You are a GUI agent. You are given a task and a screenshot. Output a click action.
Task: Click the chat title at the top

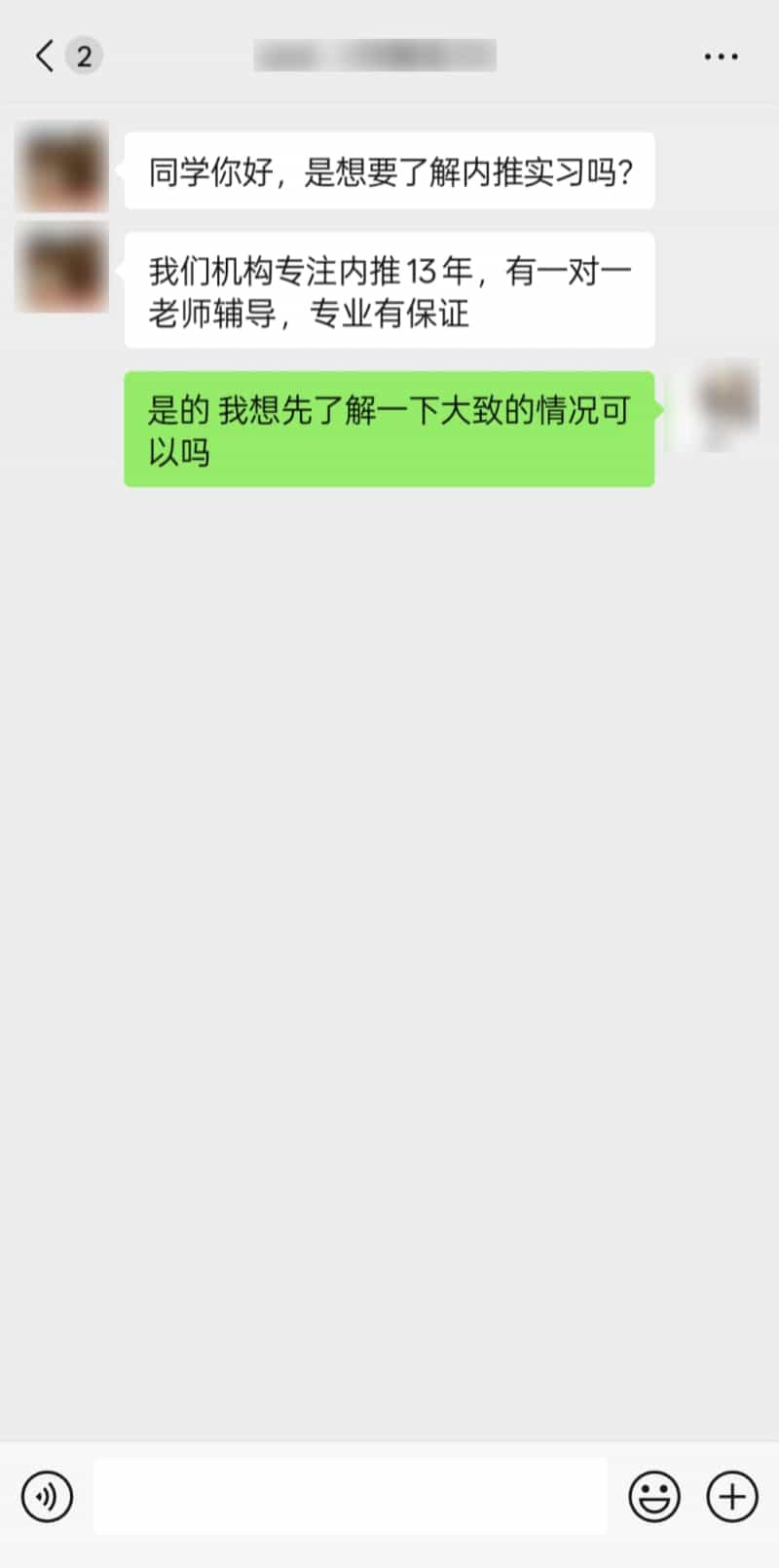pos(375,55)
